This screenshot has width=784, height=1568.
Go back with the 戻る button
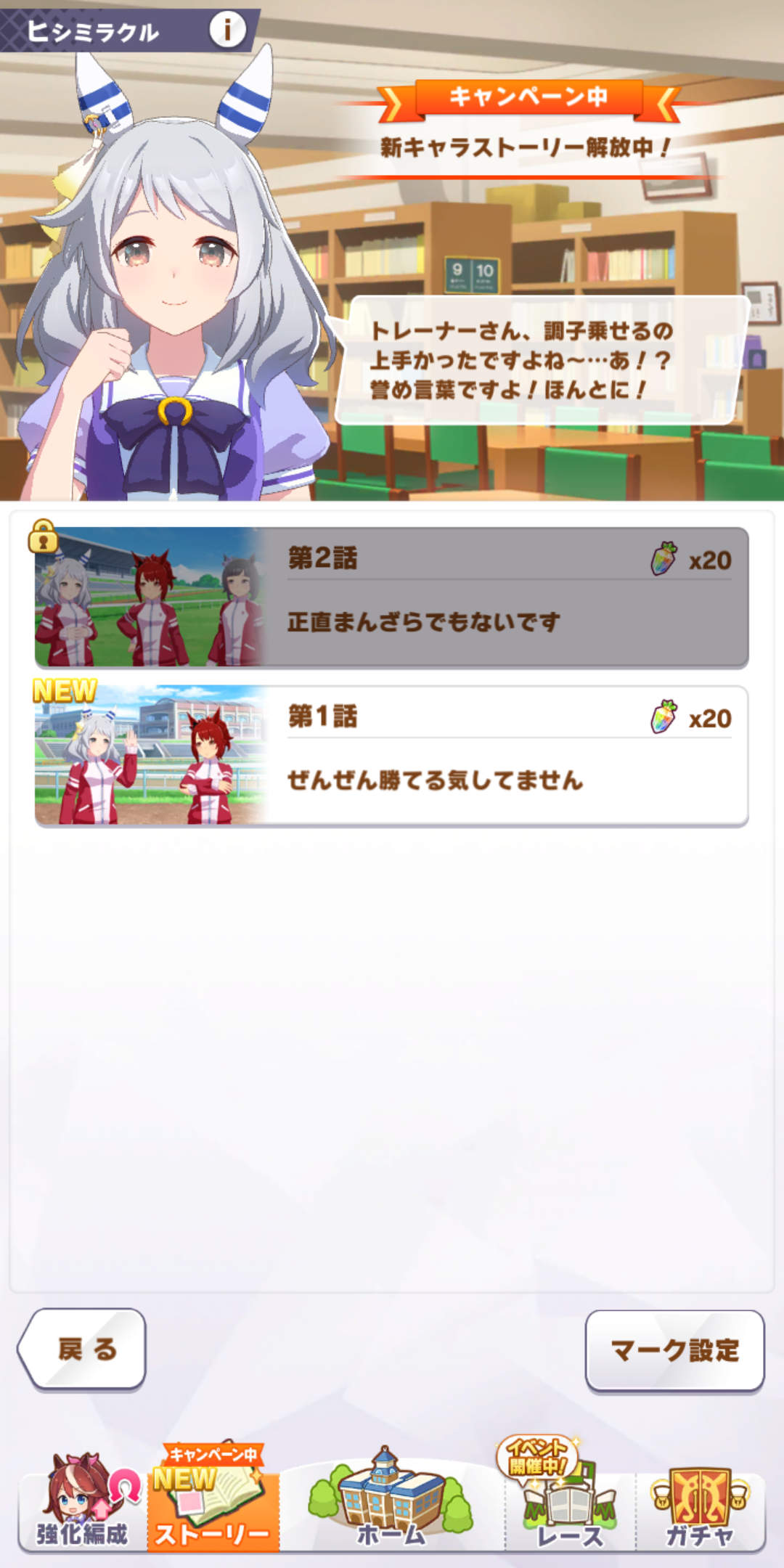click(x=83, y=1350)
